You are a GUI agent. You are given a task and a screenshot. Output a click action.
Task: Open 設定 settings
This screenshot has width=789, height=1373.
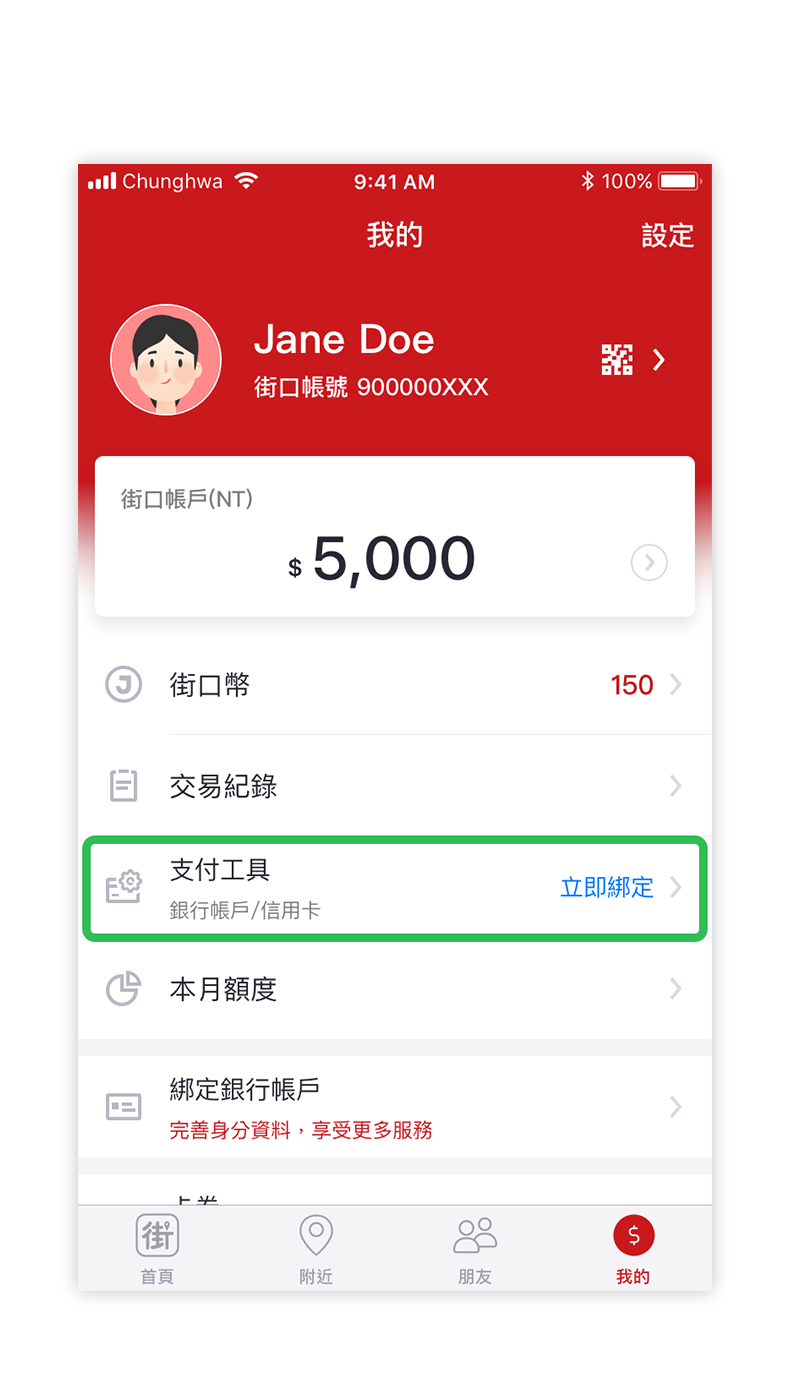pos(667,236)
